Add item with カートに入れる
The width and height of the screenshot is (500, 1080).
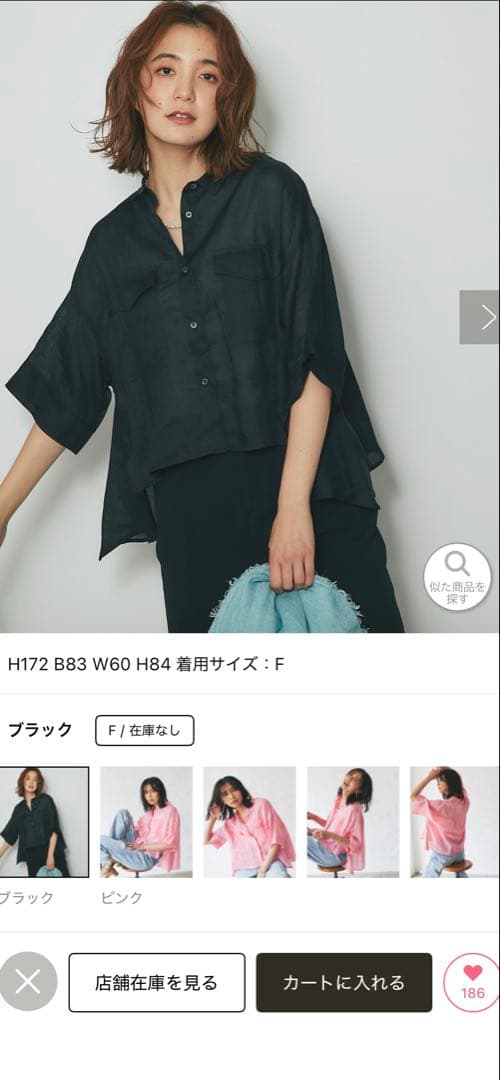tap(344, 983)
